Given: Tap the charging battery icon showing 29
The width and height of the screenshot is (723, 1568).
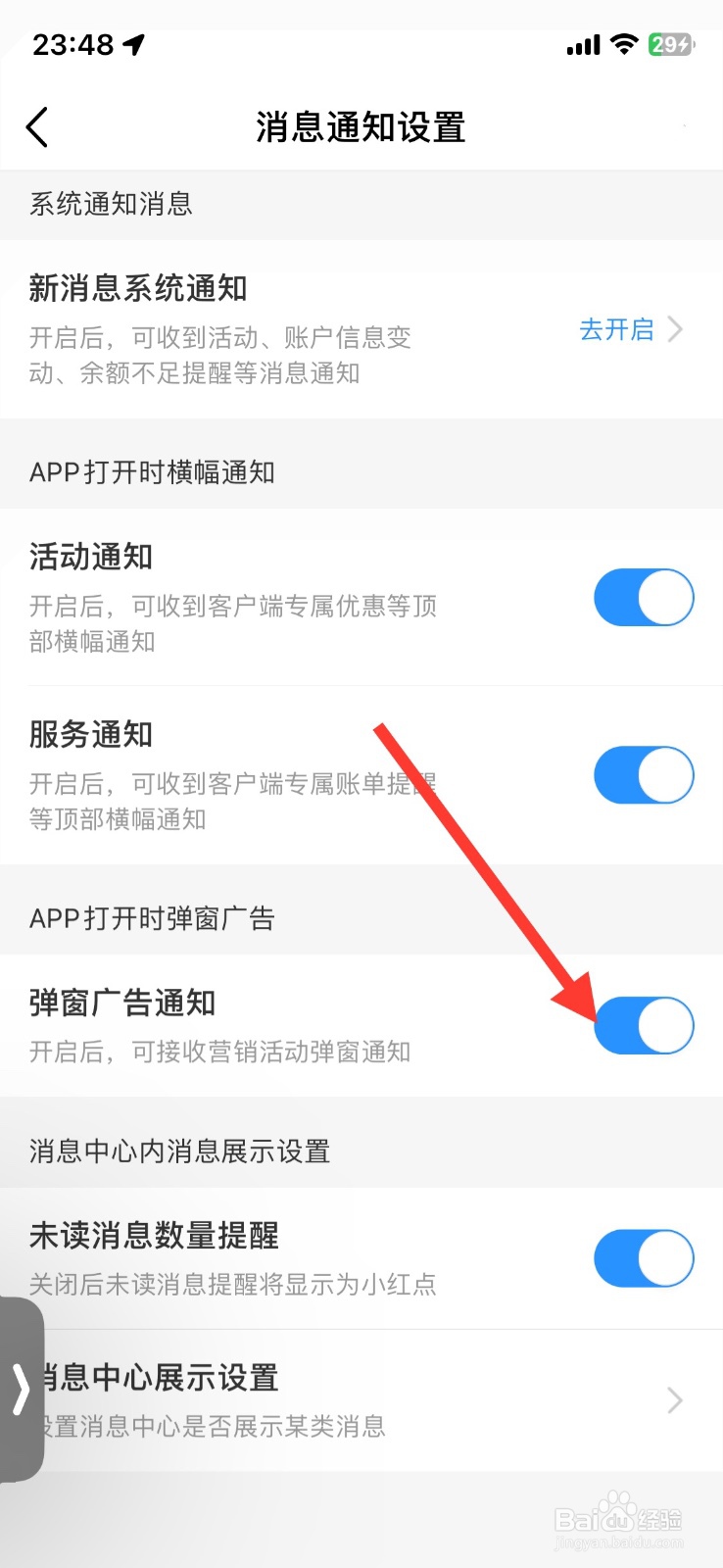Looking at the screenshot, I should pos(670,44).
